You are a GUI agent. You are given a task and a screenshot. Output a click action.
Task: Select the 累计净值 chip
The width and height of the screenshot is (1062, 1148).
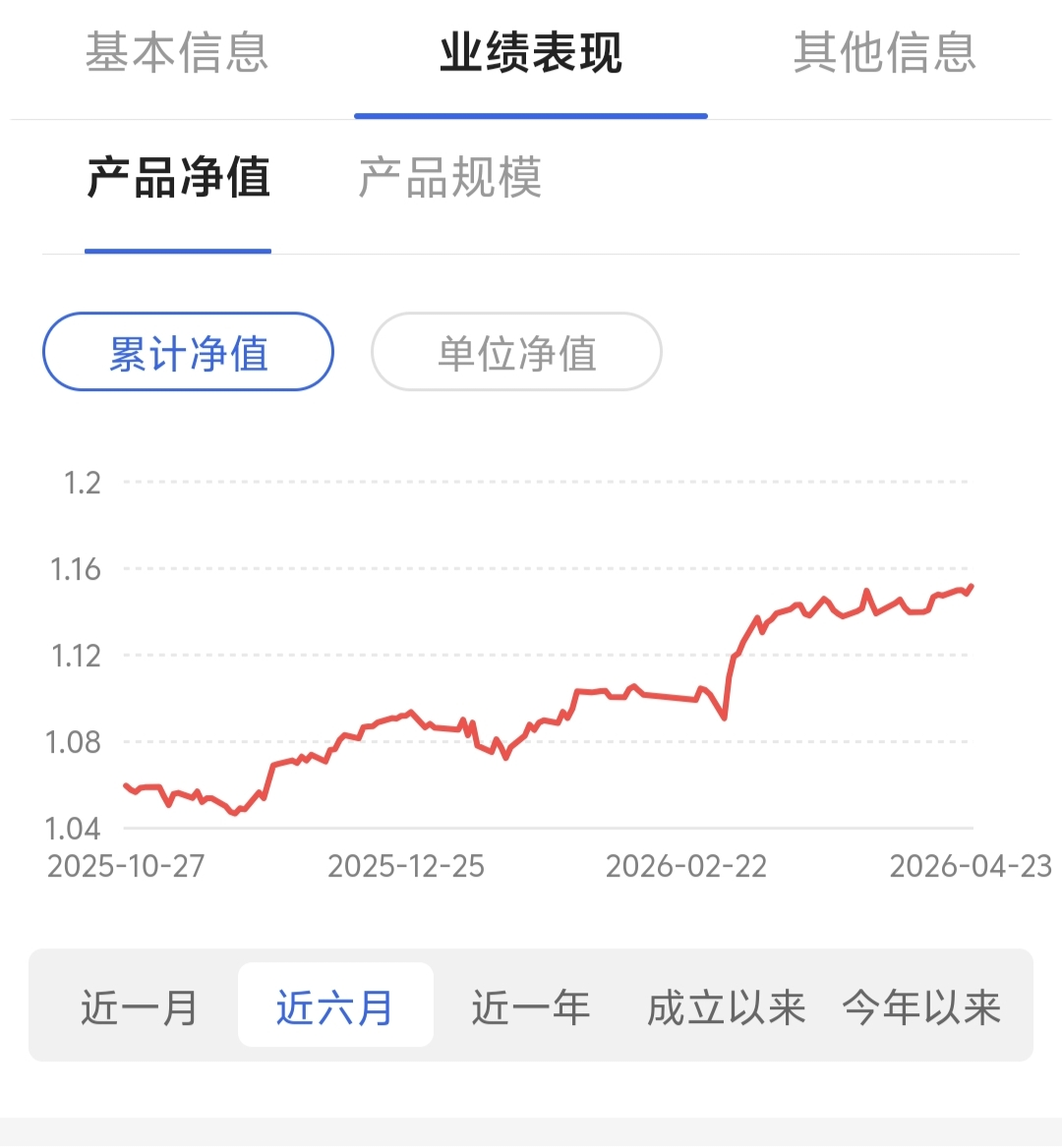pos(188,353)
